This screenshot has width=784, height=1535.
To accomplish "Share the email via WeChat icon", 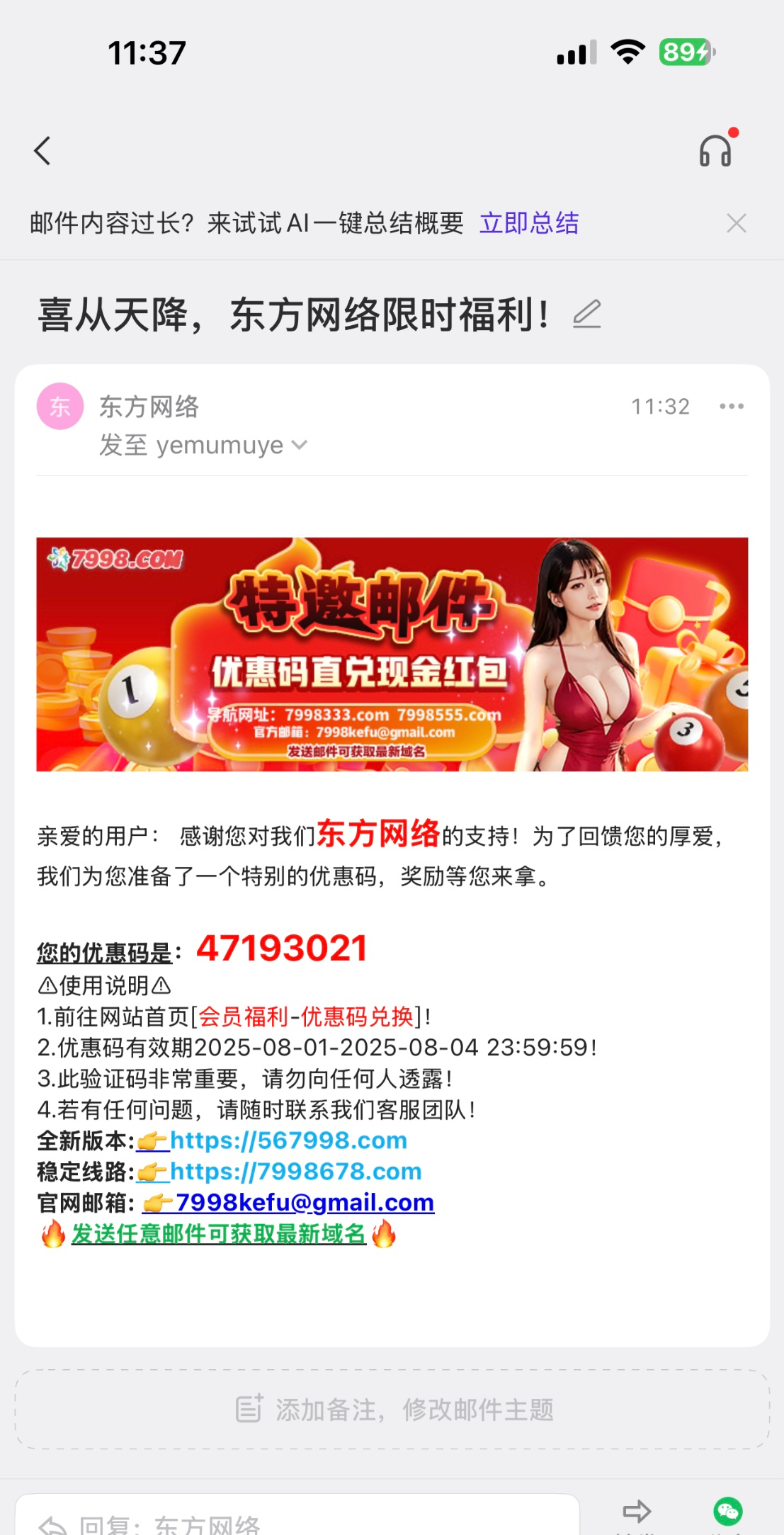I will pyautogui.click(x=728, y=1511).
